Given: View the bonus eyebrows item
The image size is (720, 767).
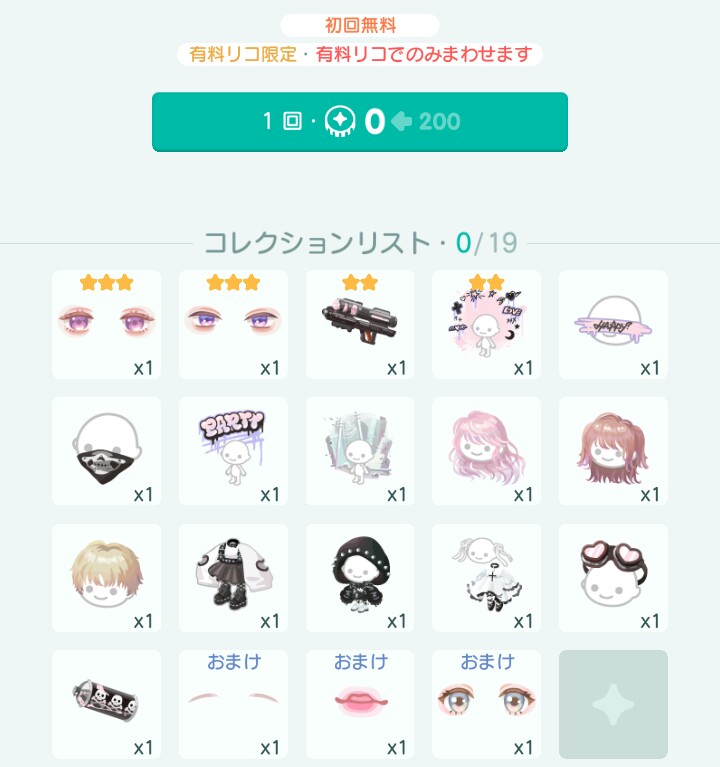Looking at the screenshot, I should pos(233,704).
